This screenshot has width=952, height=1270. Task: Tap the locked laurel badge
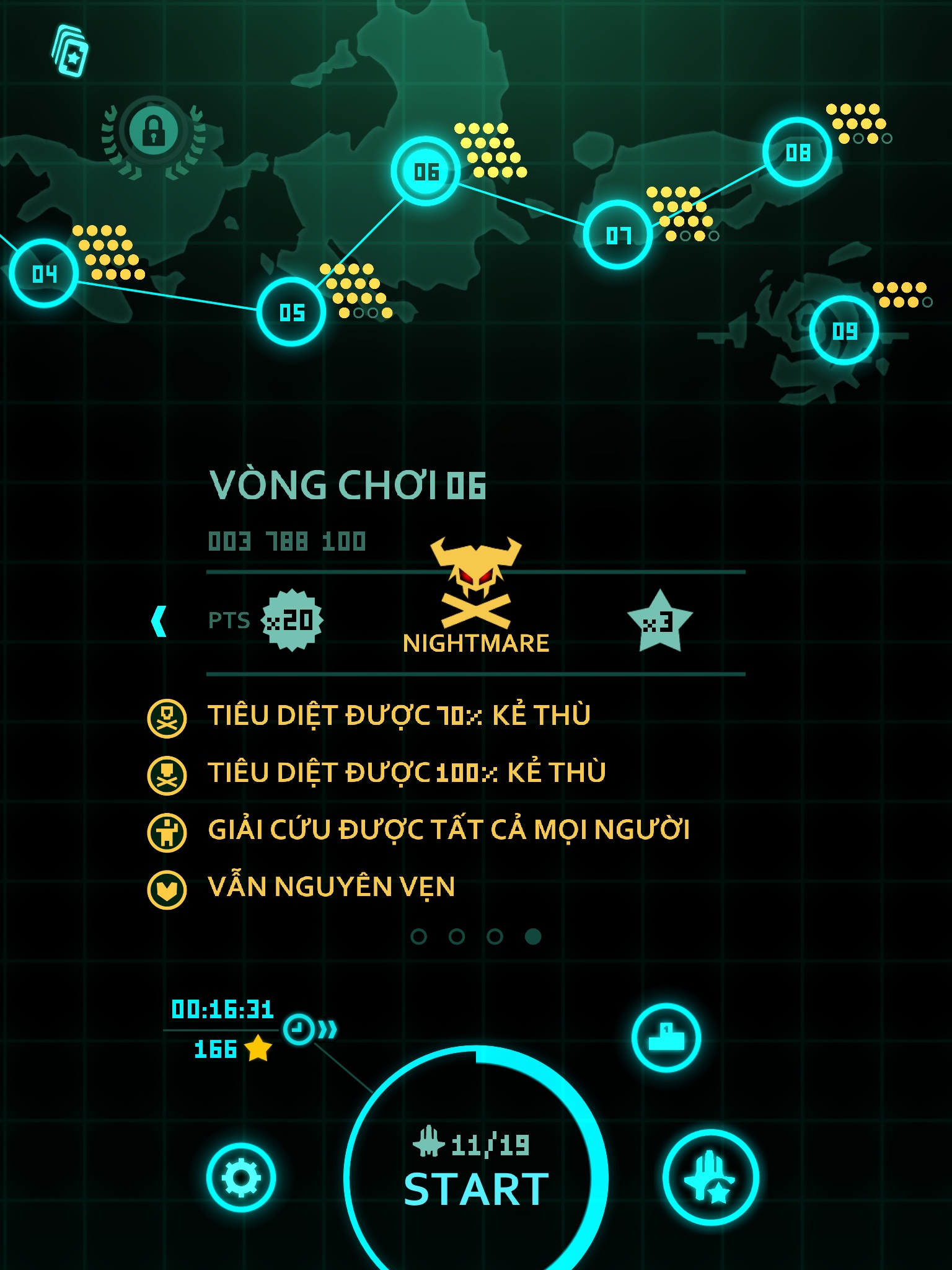153,132
